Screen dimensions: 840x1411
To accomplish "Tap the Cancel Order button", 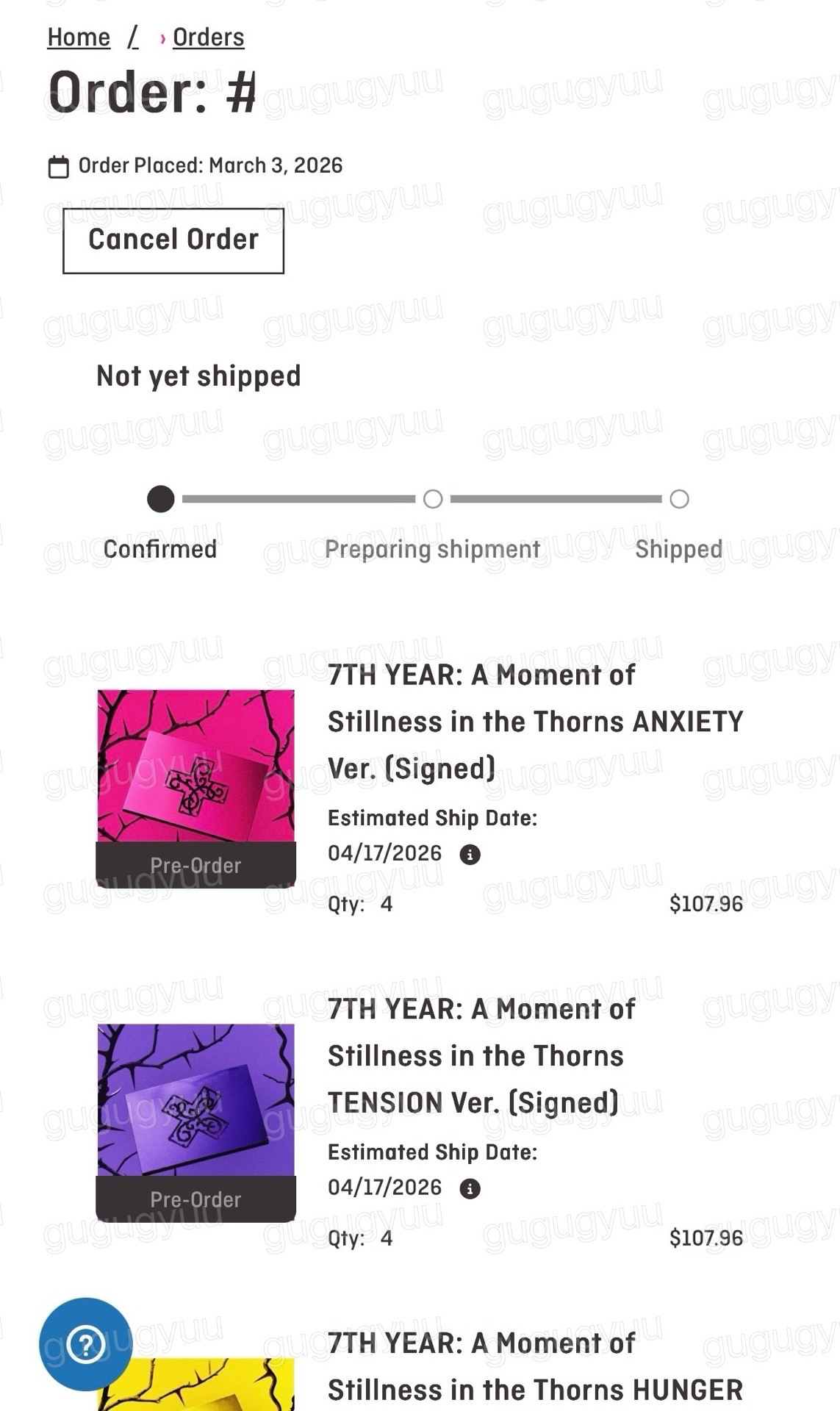I will [x=173, y=240].
